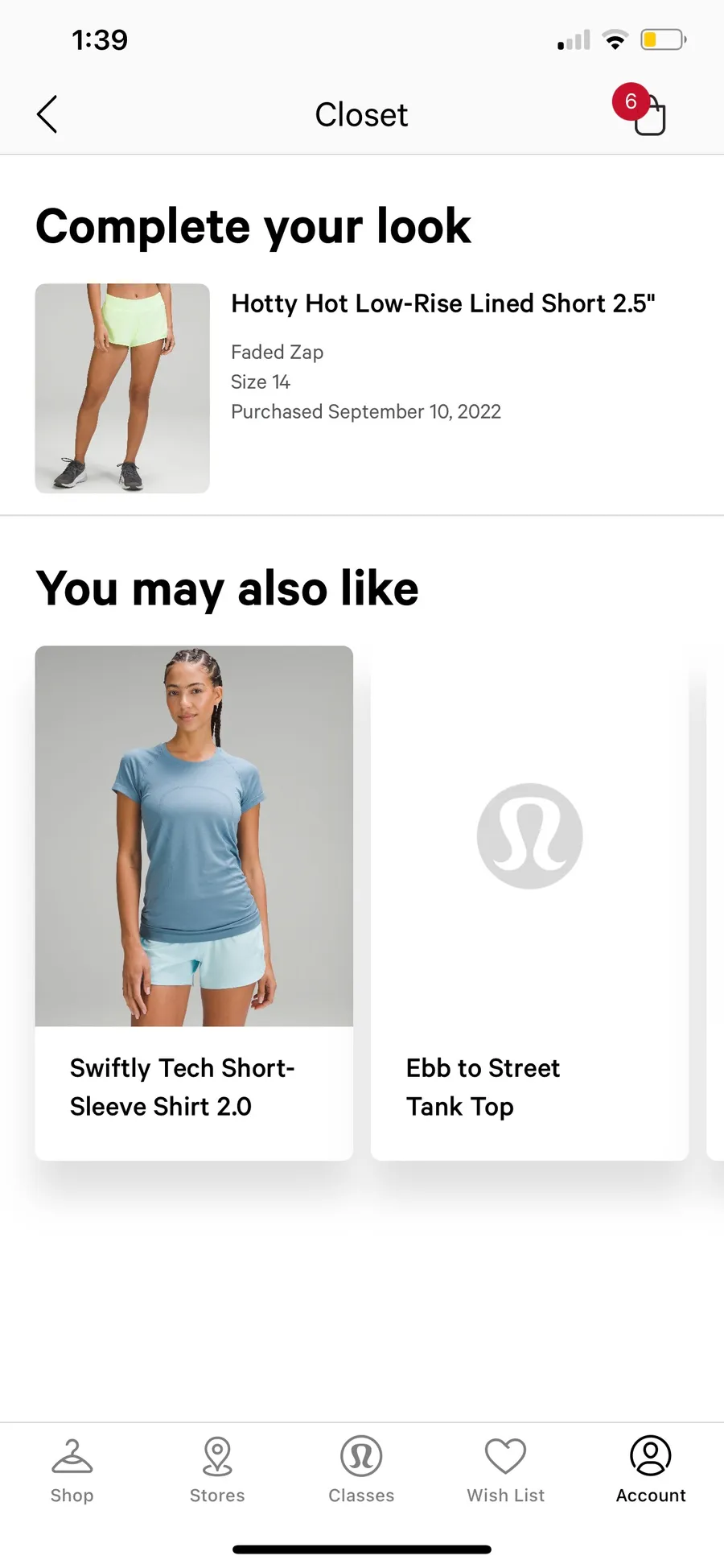Go to the Wish List tab
Screen dimensions: 724x1568
coord(506,1471)
